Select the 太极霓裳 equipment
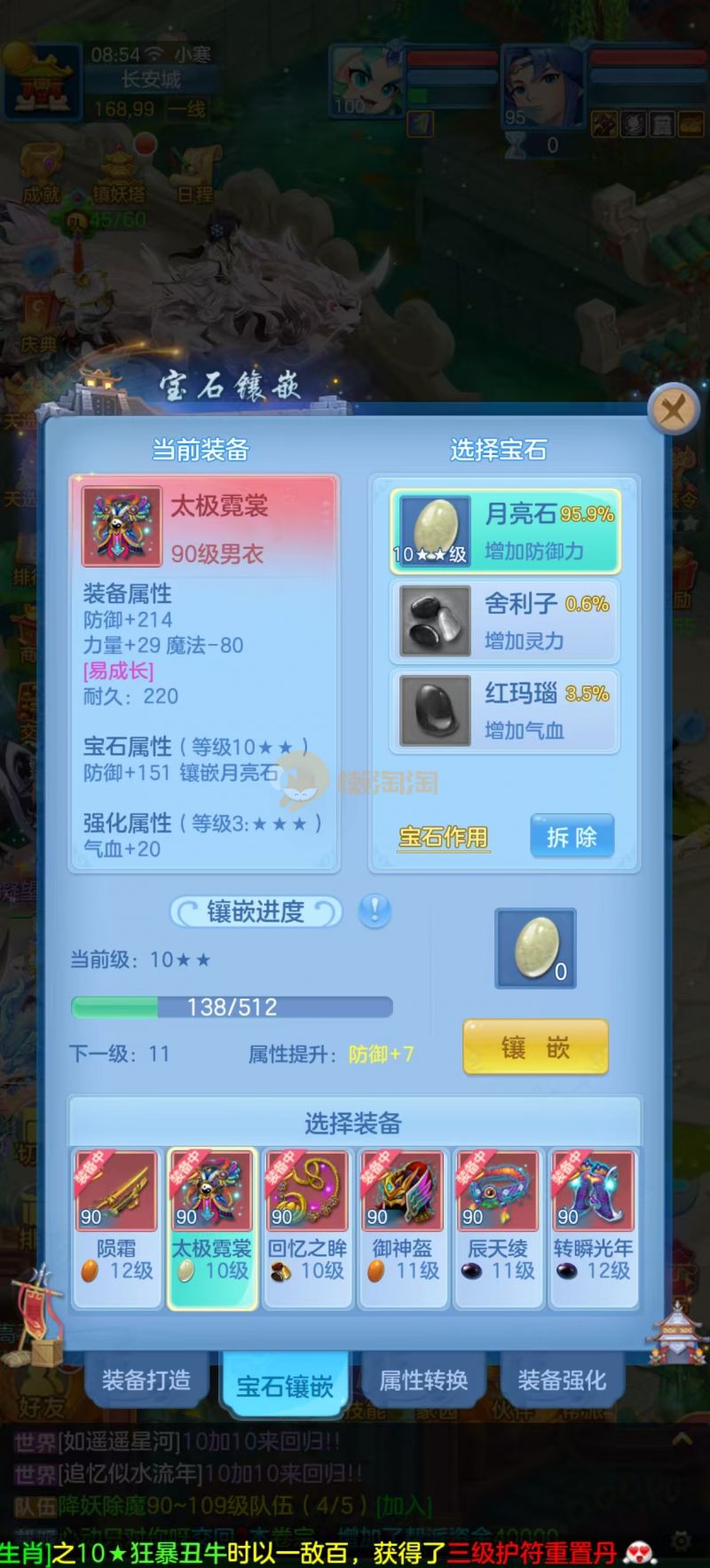 coord(211,1228)
